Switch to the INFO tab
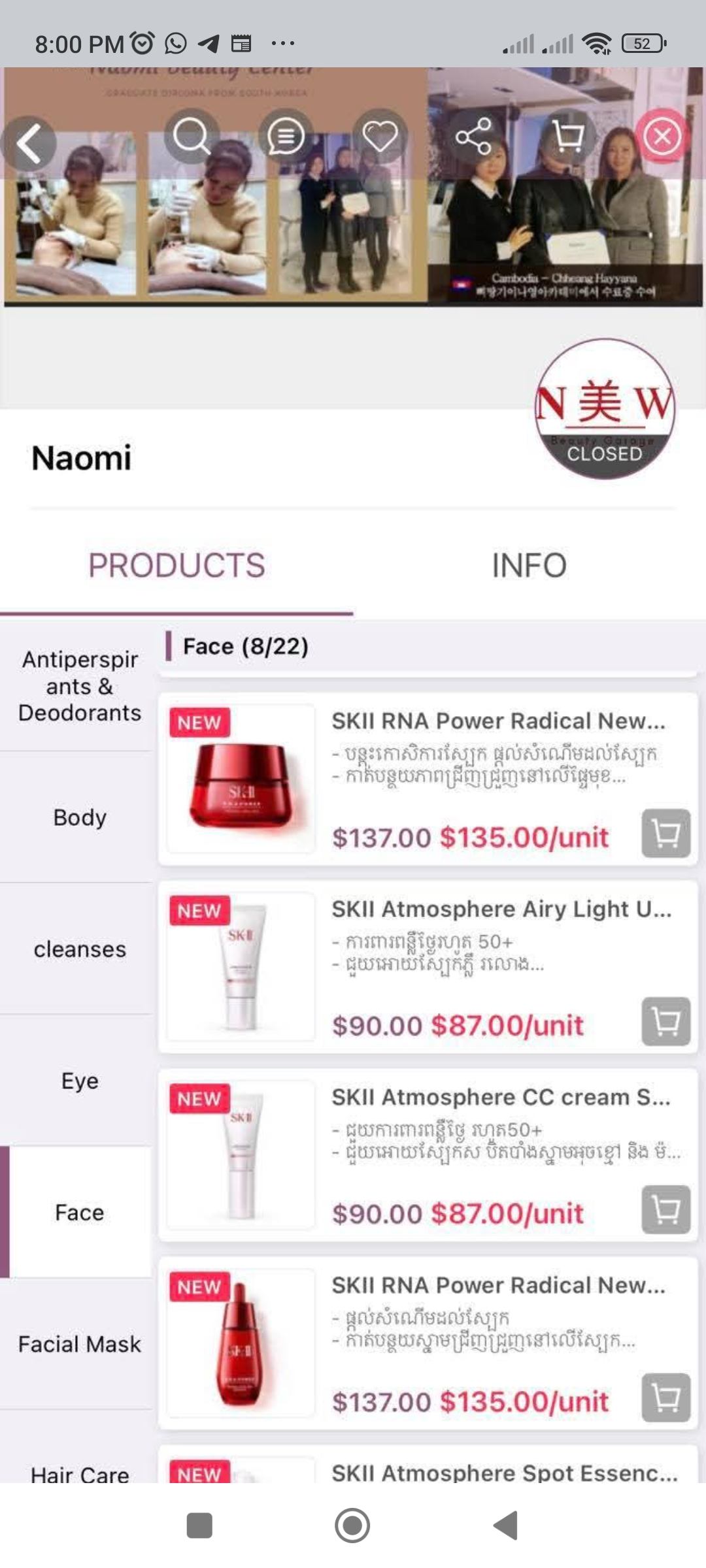 click(529, 565)
